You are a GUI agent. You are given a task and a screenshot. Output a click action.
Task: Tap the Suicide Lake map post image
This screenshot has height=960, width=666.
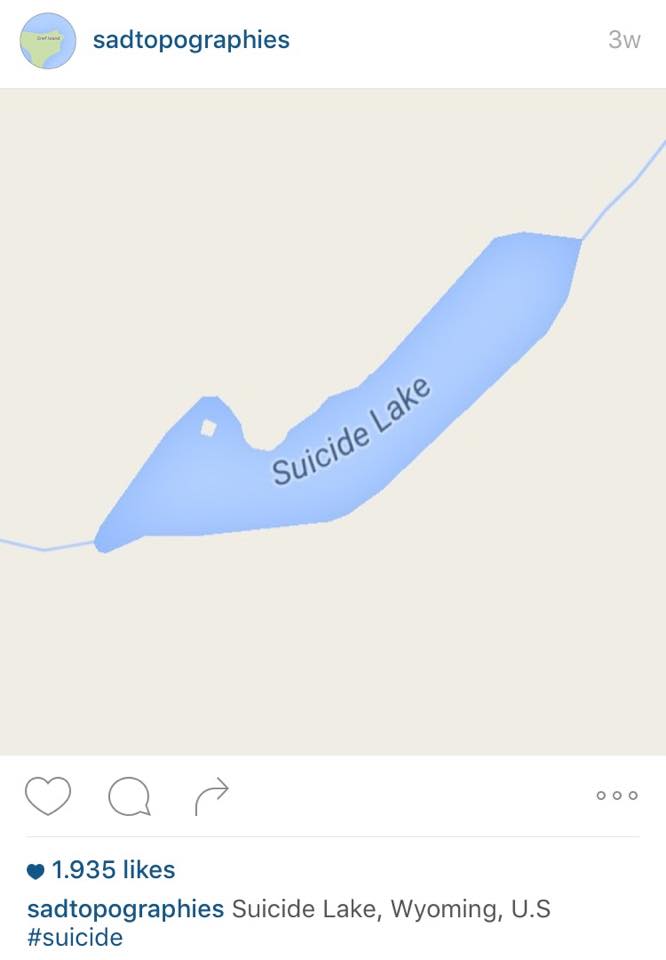click(333, 421)
